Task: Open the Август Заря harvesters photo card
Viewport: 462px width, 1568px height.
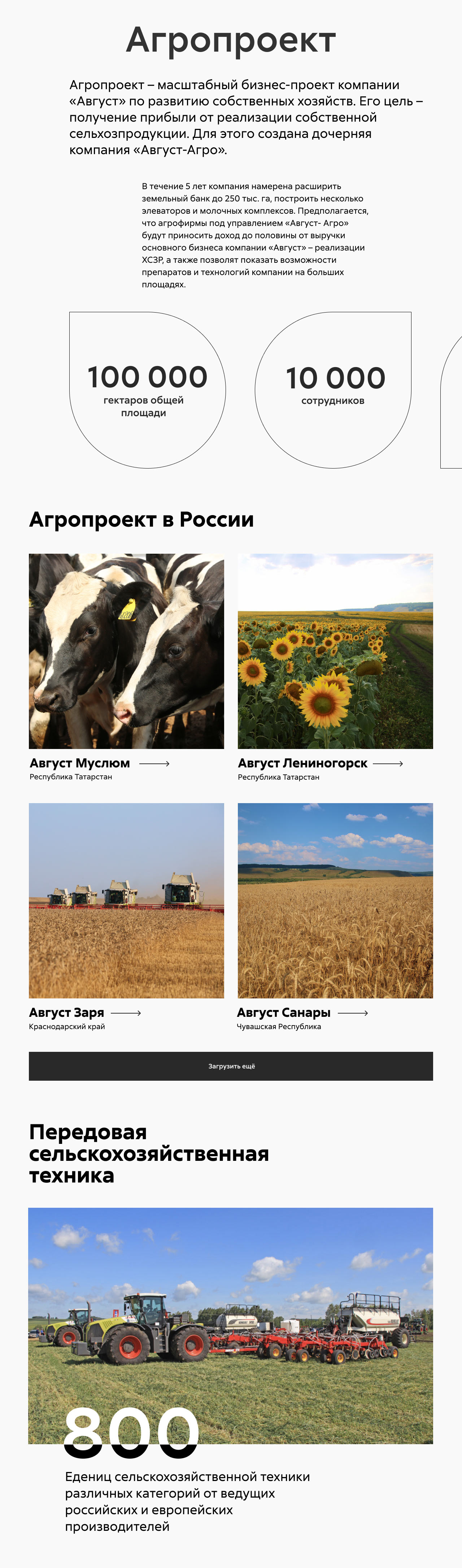Action: tap(126, 900)
